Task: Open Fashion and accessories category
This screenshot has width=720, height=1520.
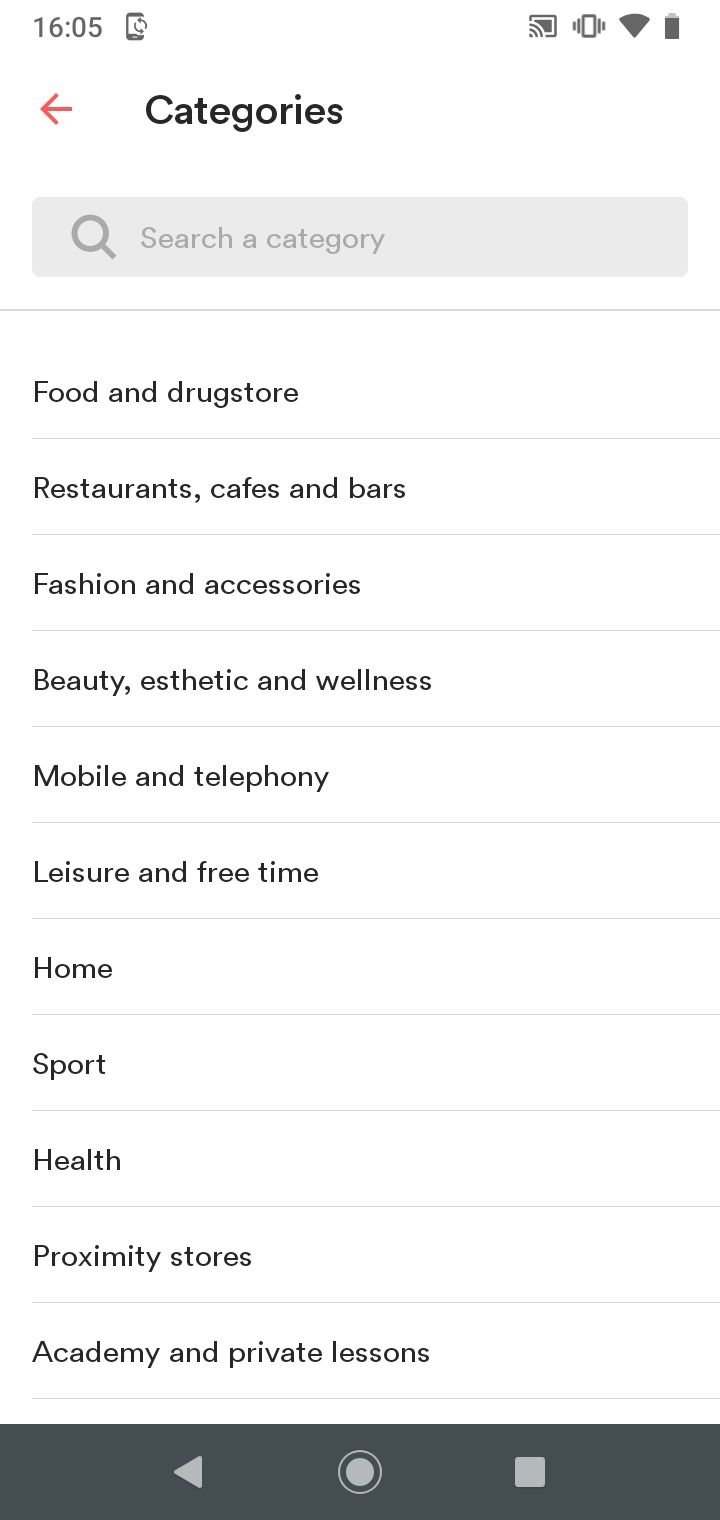Action: click(x=360, y=584)
